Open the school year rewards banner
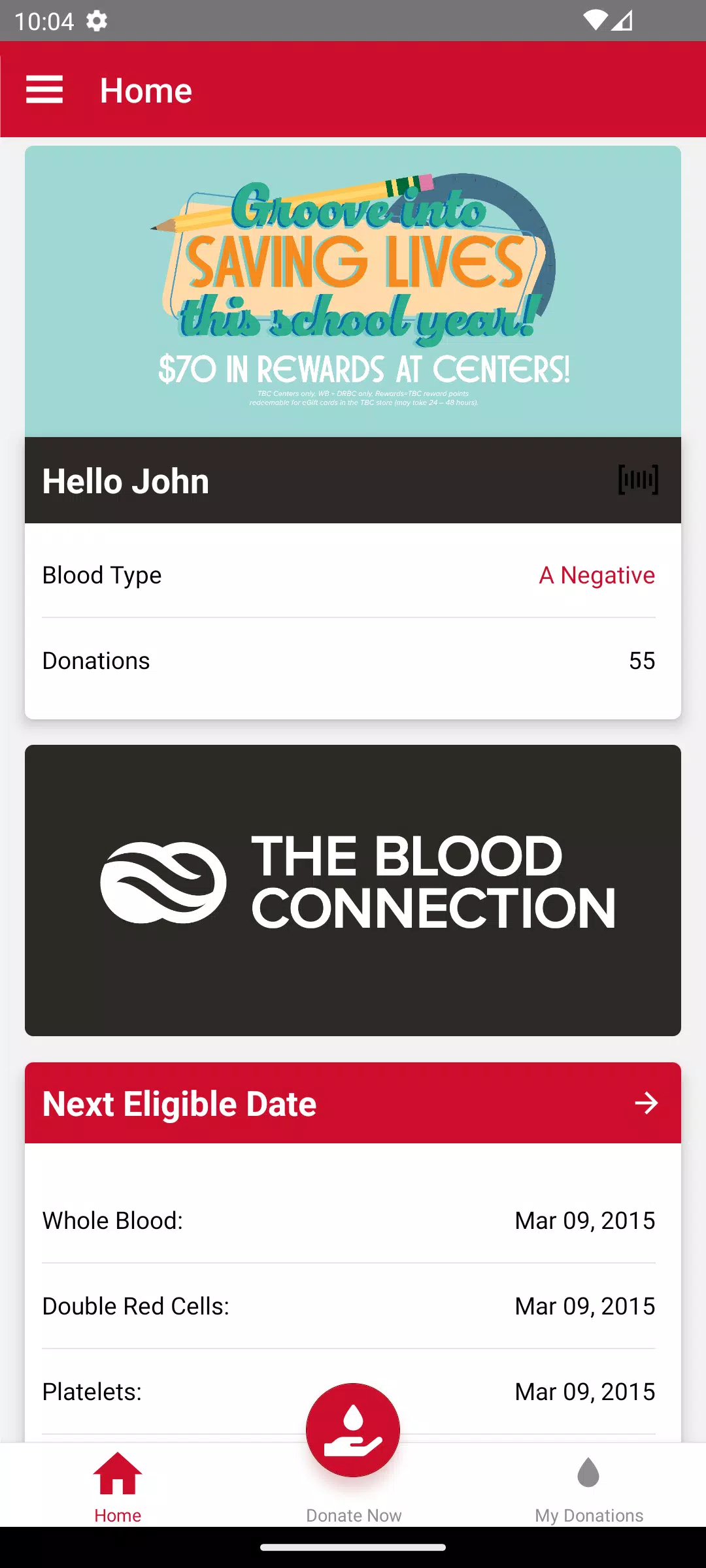Image resolution: width=706 pixels, height=1568 pixels. click(x=353, y=291)
